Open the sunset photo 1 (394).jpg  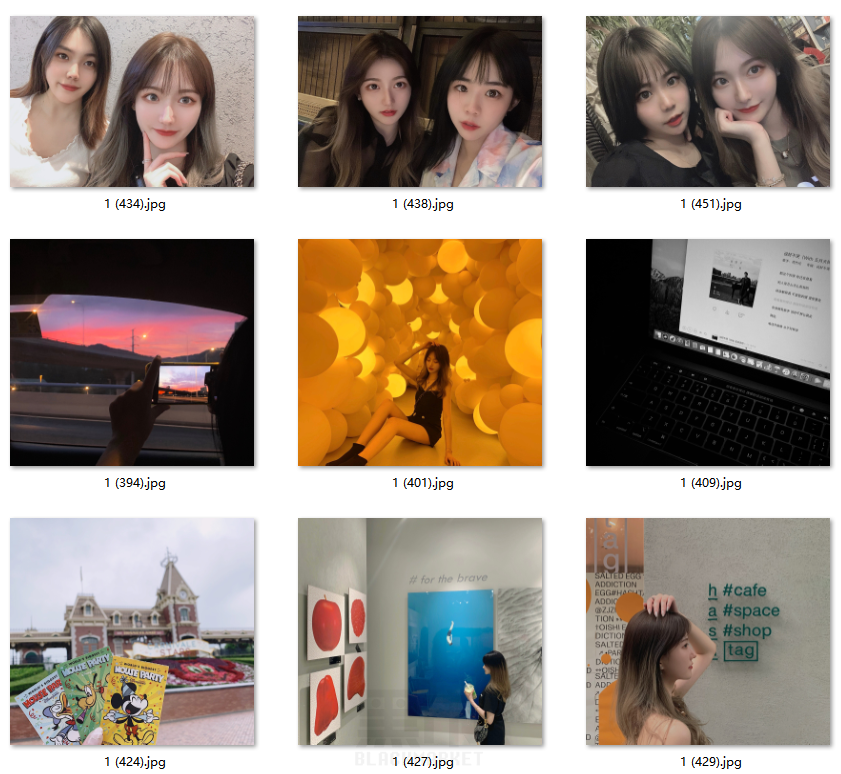[132, 352]
